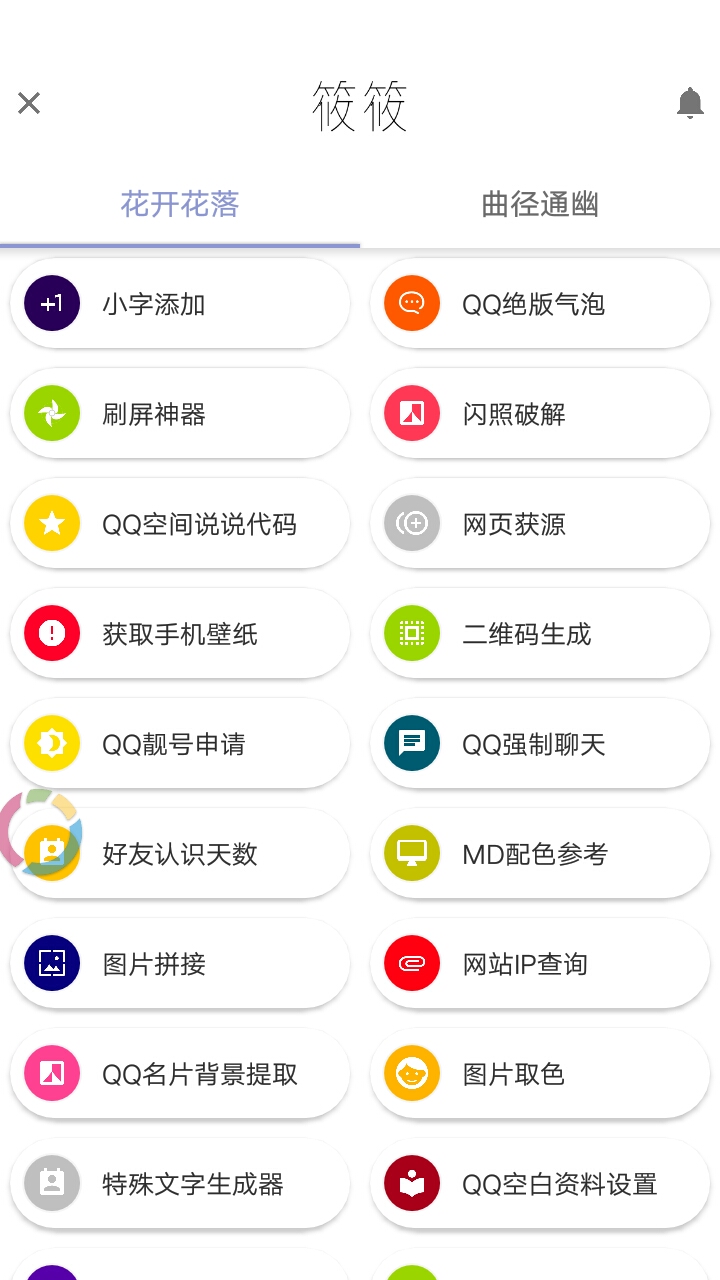720x1280 pixels.
Task: Open 图片拼接 tool
Action: coord(180,964)
